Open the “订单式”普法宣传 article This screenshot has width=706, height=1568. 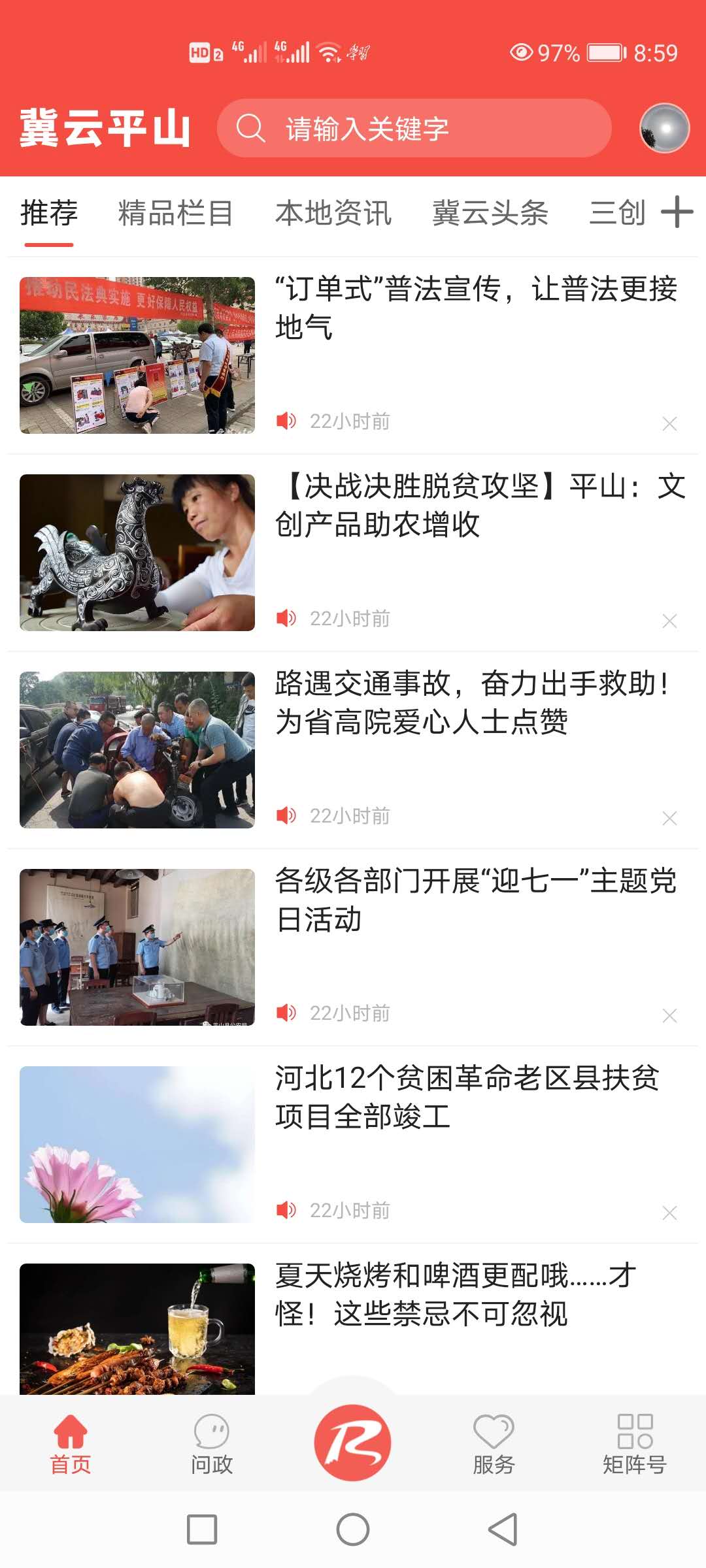point(475,307)
